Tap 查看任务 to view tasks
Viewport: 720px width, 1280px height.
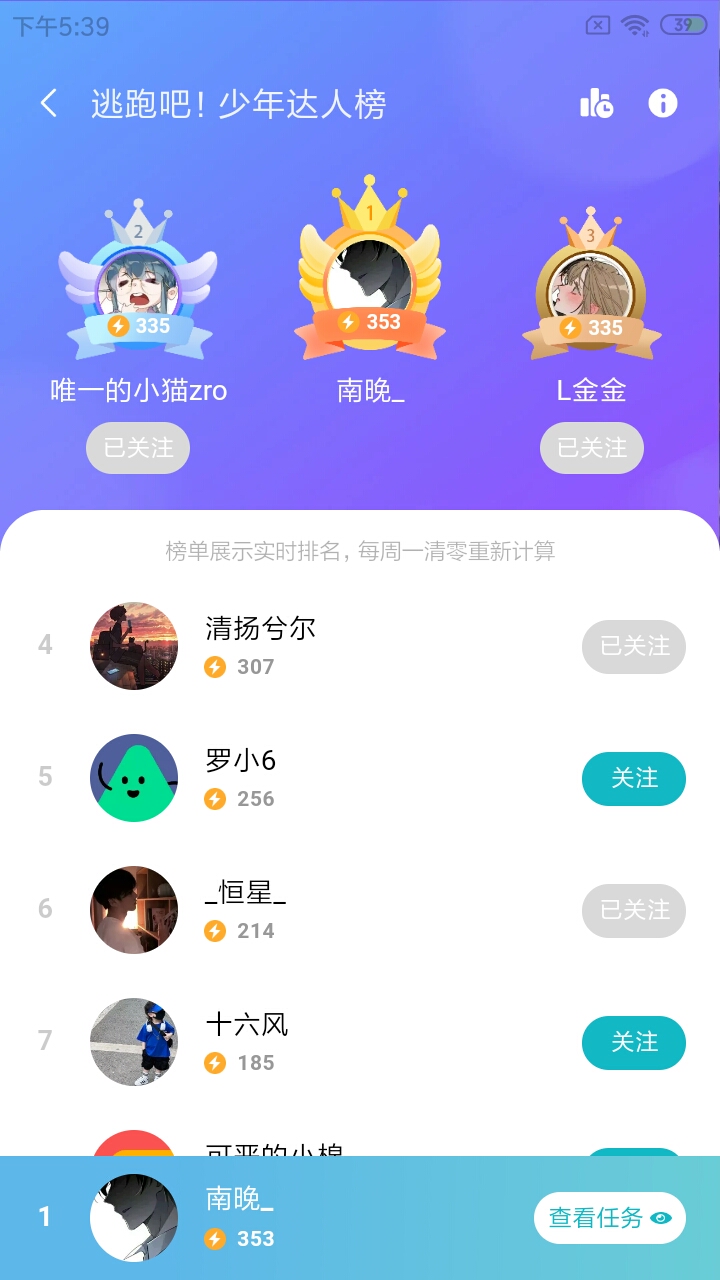609,1218
